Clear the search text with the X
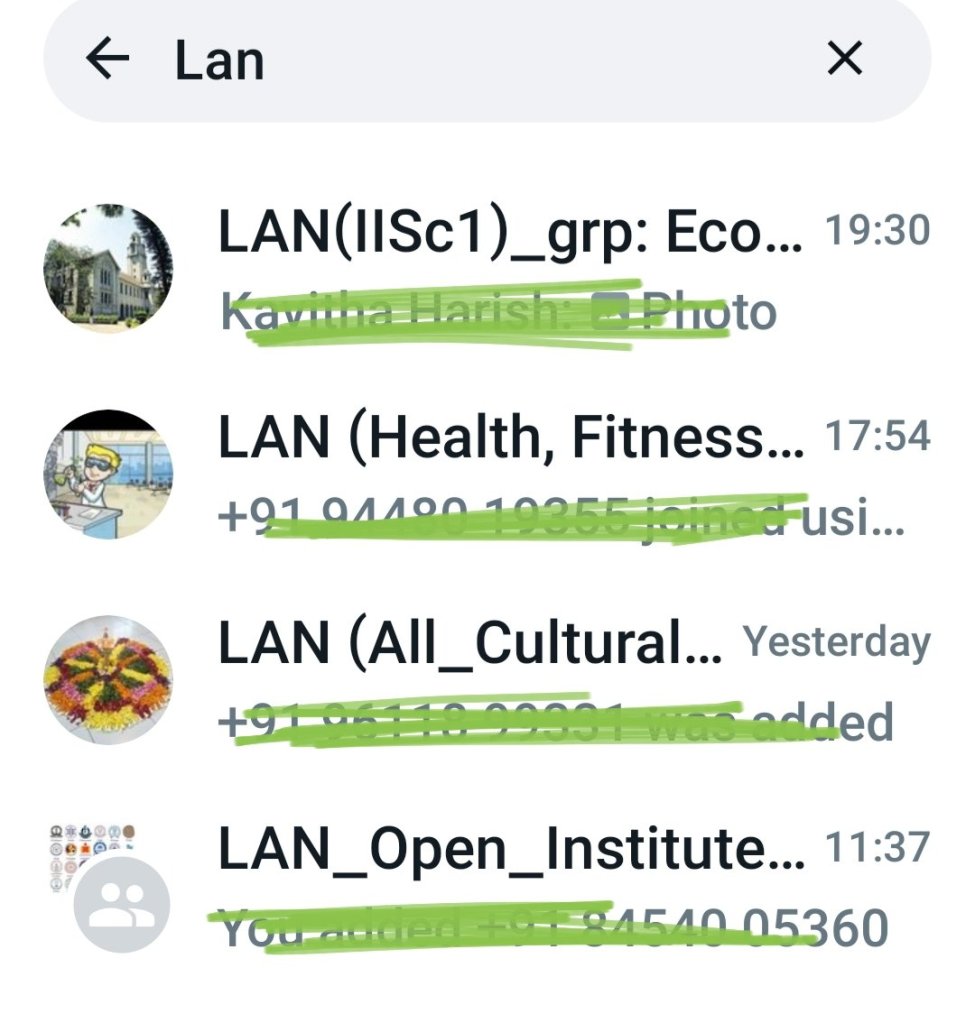Image resolution: width=975 pixels, height=1023 pixels. [x=845, y=61]
